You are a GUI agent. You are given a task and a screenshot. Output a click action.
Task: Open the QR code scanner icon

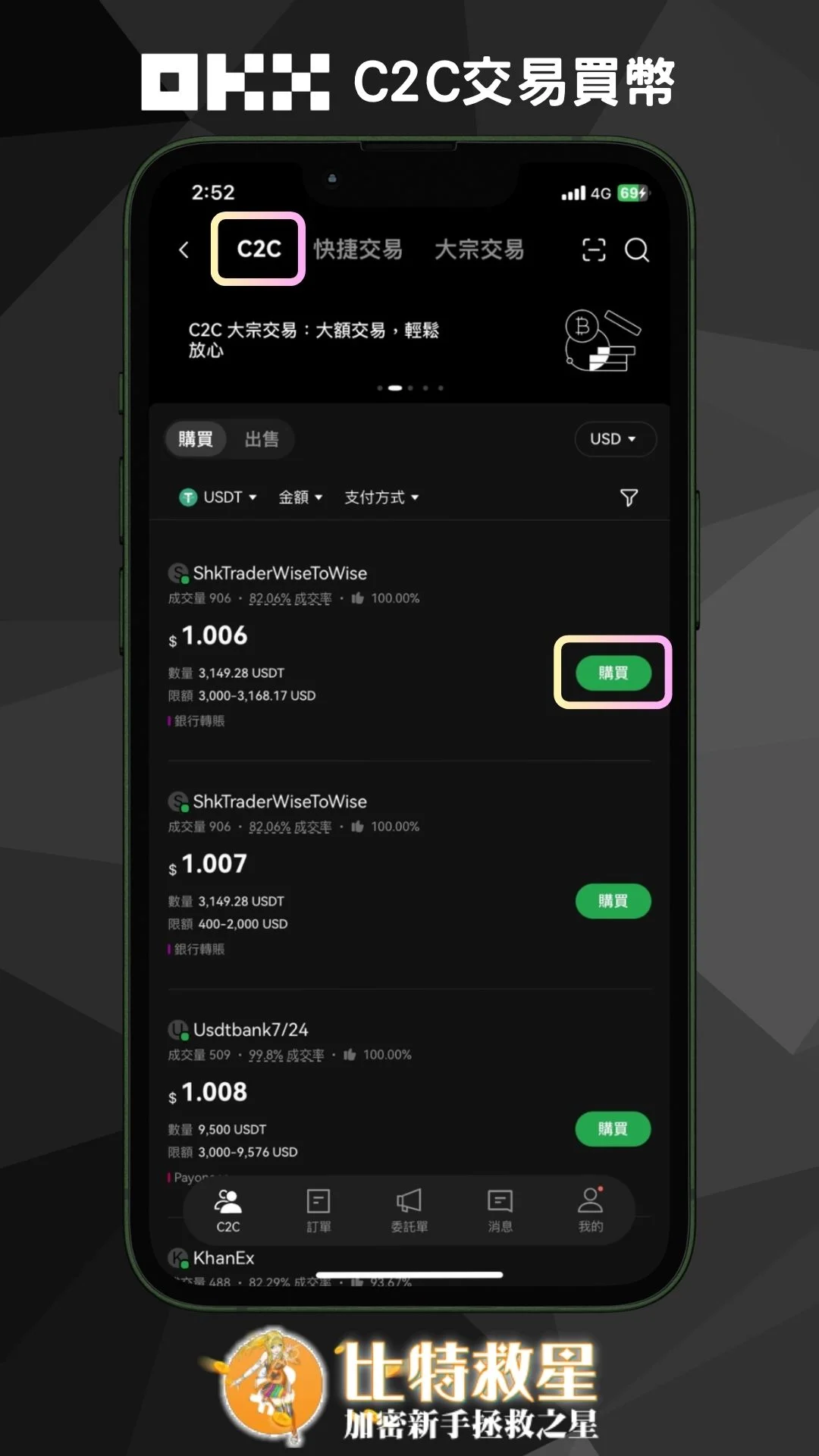[595, 250]
